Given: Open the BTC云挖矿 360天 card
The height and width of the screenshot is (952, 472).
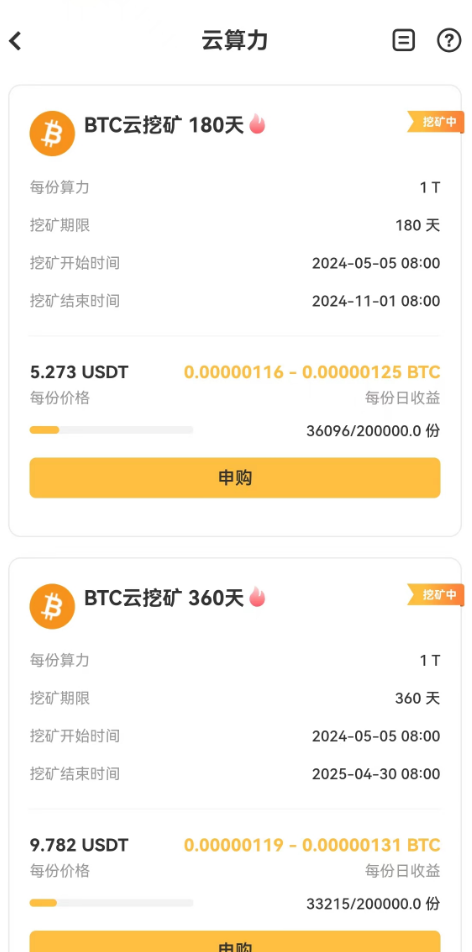Looking at the screenshot, I should pos(234,755).
